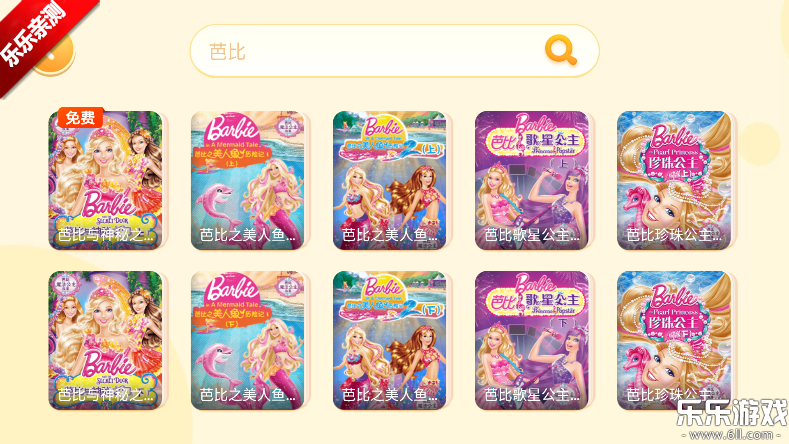Open 芭比与神秘之门 card with 免费 badge
Image resolution: width=789 pixels, height=444 pixels.
(106, 181)
